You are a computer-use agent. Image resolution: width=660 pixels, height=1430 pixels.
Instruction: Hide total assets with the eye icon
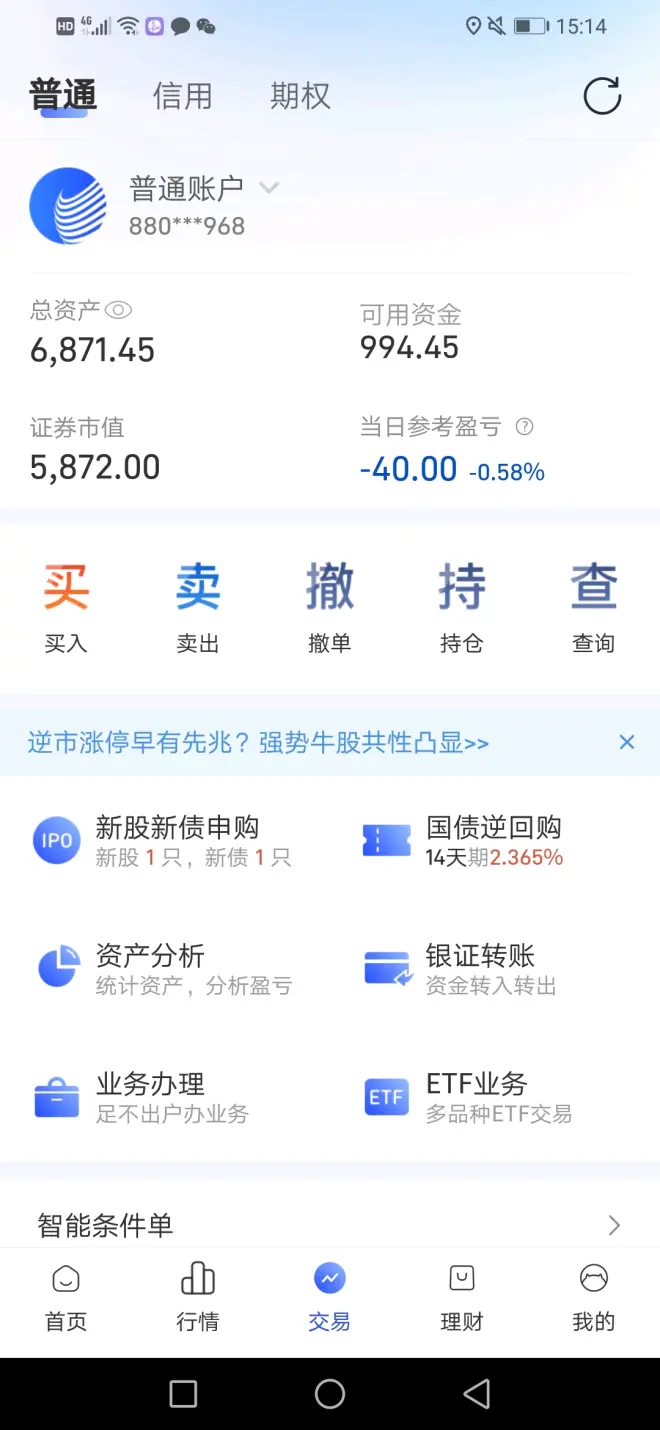pos(118,311)
